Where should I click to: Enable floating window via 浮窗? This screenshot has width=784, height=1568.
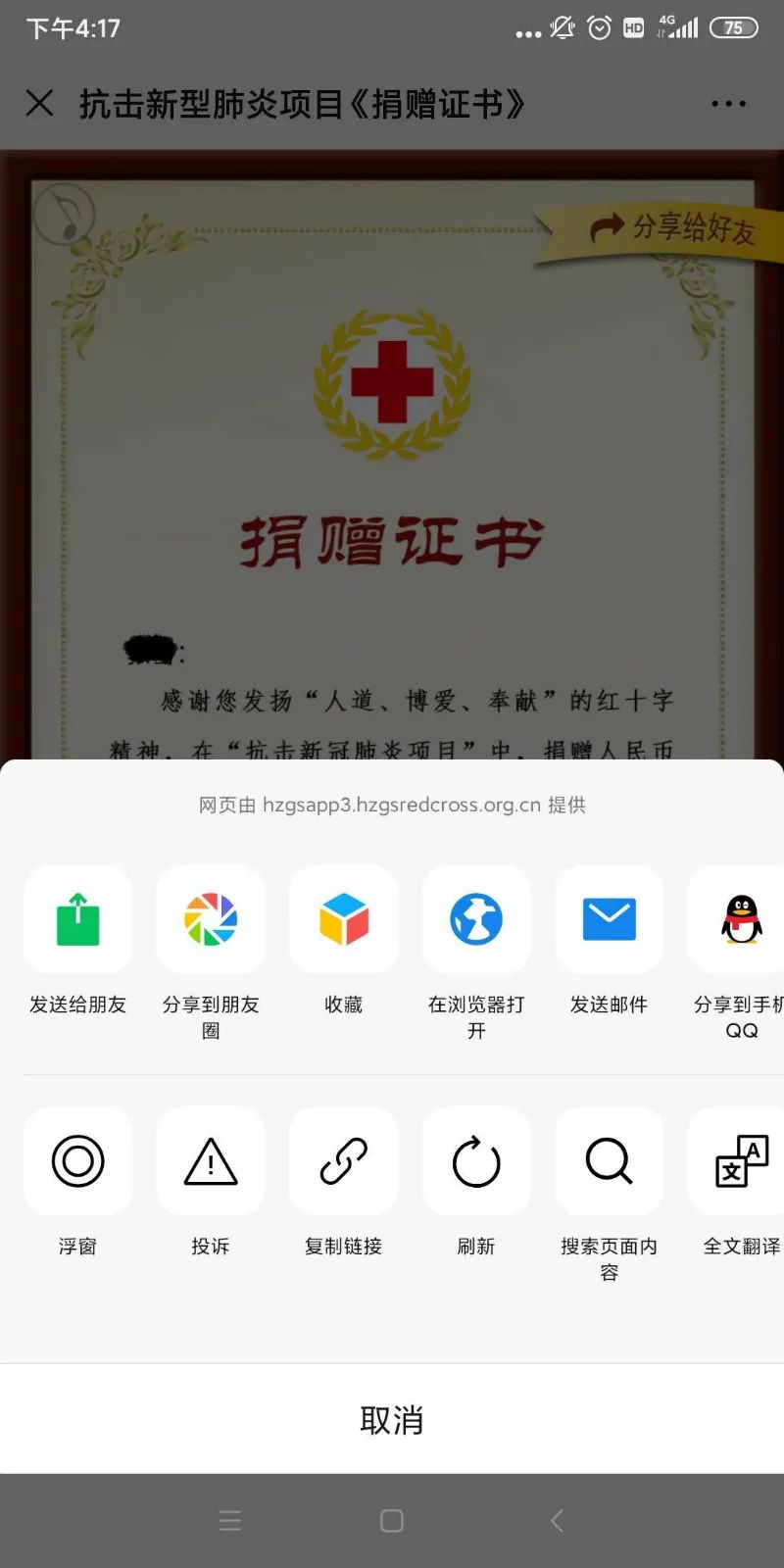tap(78, 1161)
